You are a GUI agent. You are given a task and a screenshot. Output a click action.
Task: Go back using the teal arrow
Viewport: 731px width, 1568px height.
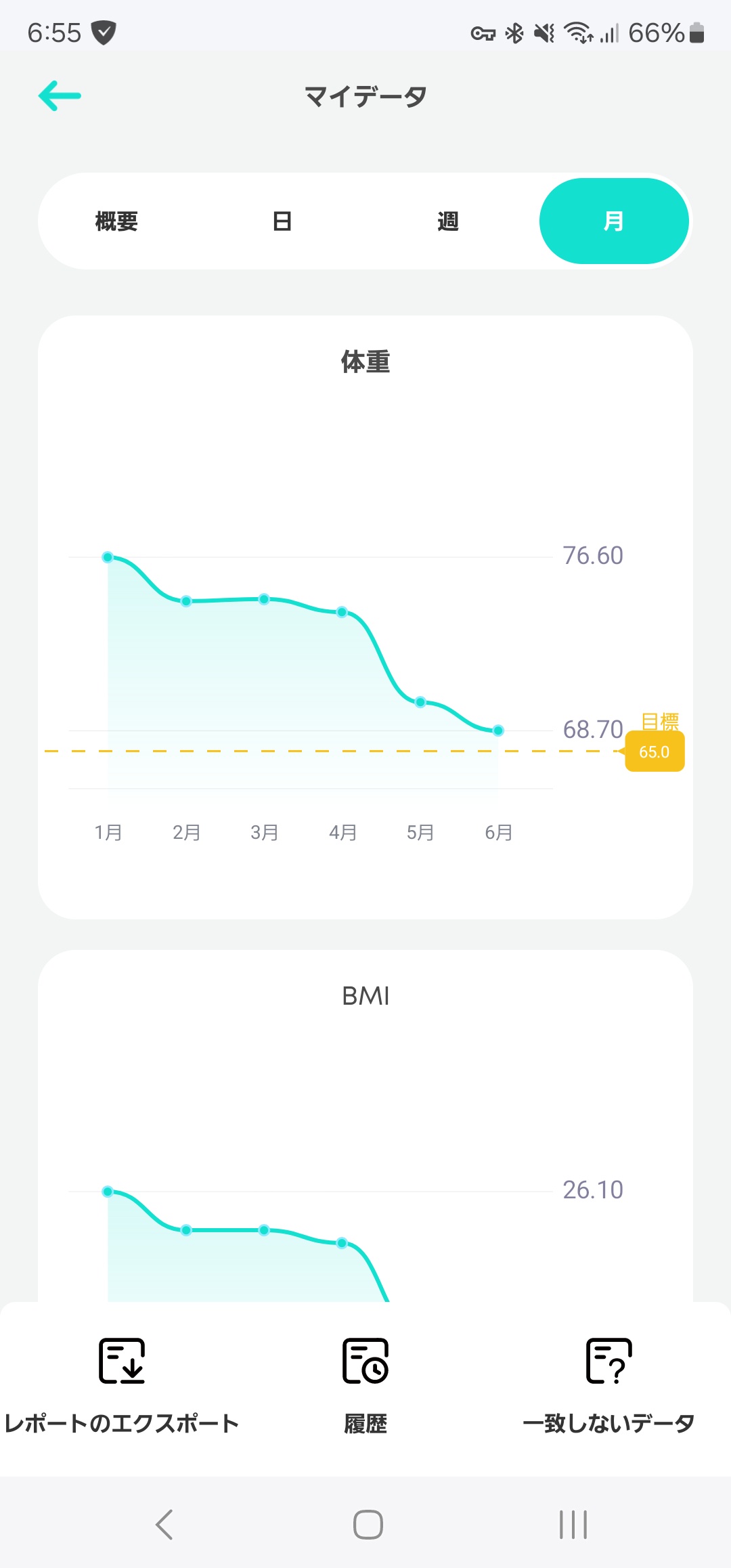coord(60,95)
